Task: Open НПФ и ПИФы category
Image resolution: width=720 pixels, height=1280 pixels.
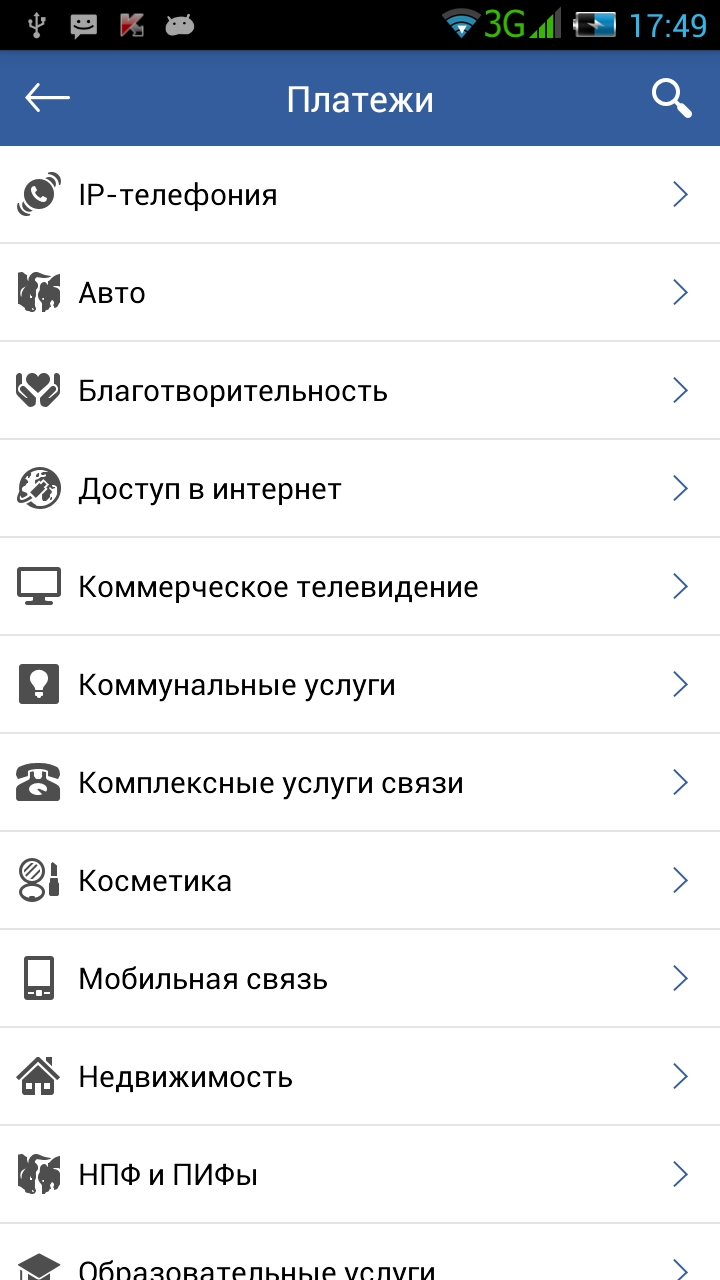Action: [360, 1175]
